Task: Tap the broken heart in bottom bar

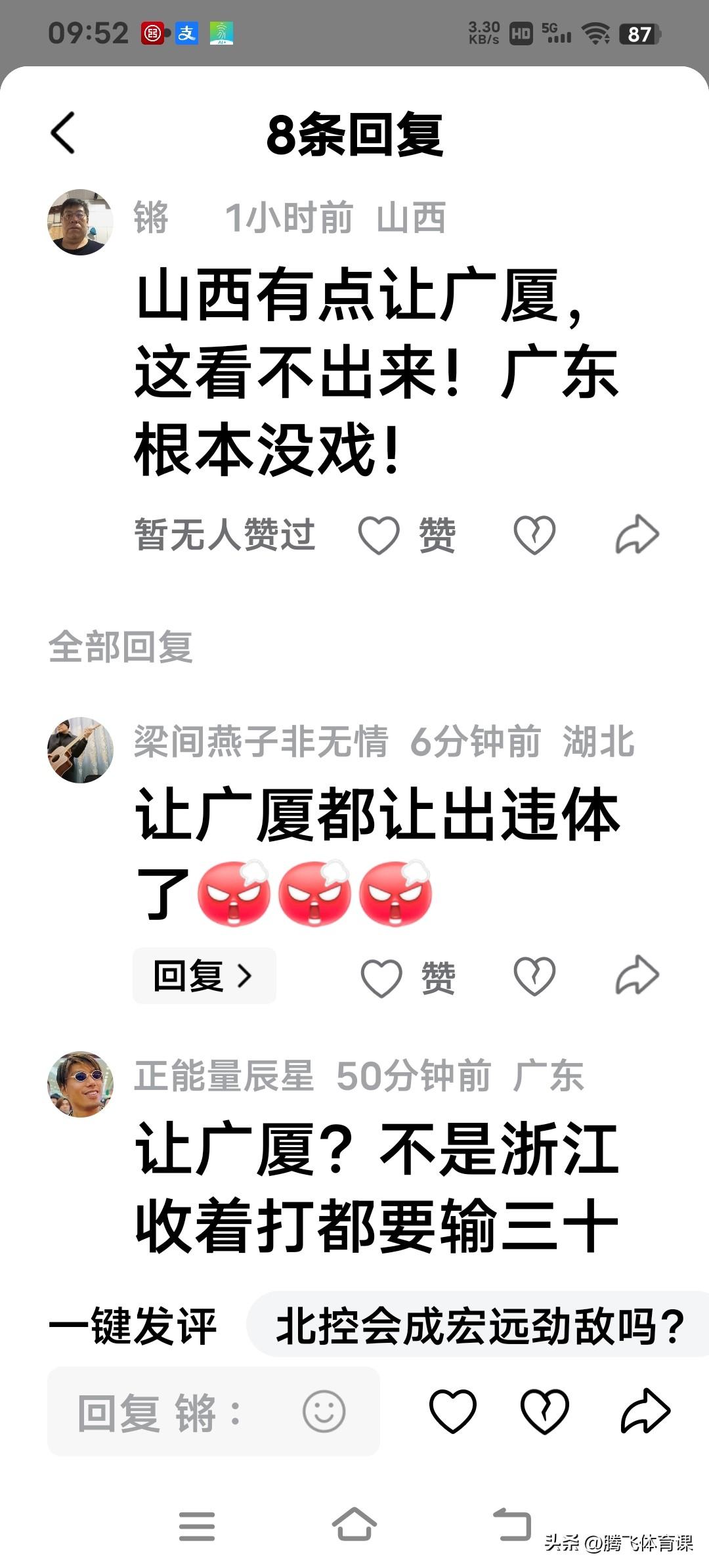Action: pos(544,1411)
